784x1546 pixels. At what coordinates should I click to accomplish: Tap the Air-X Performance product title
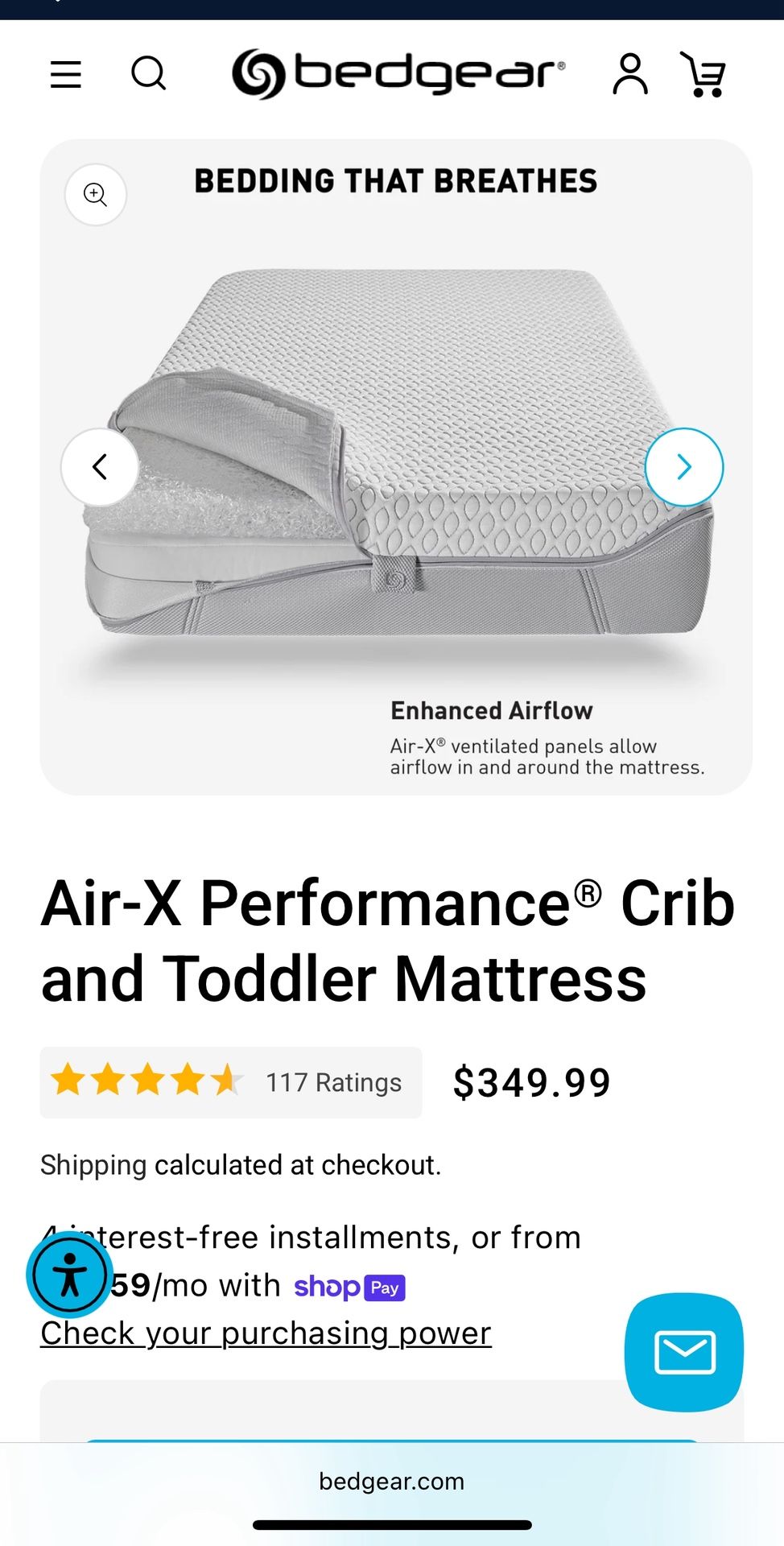pos(386,938)
